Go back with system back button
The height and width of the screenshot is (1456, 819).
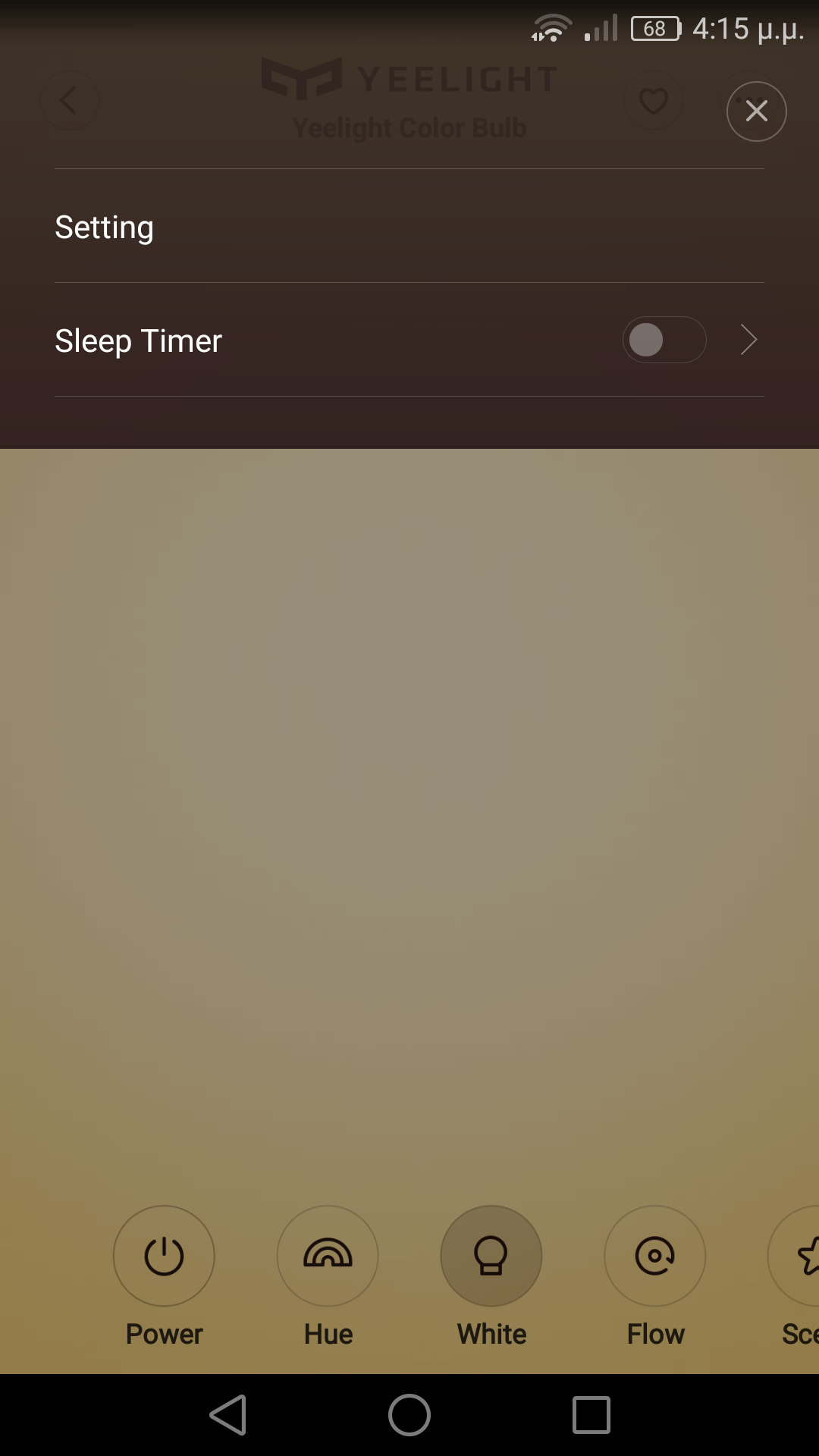click(227, 1415)
